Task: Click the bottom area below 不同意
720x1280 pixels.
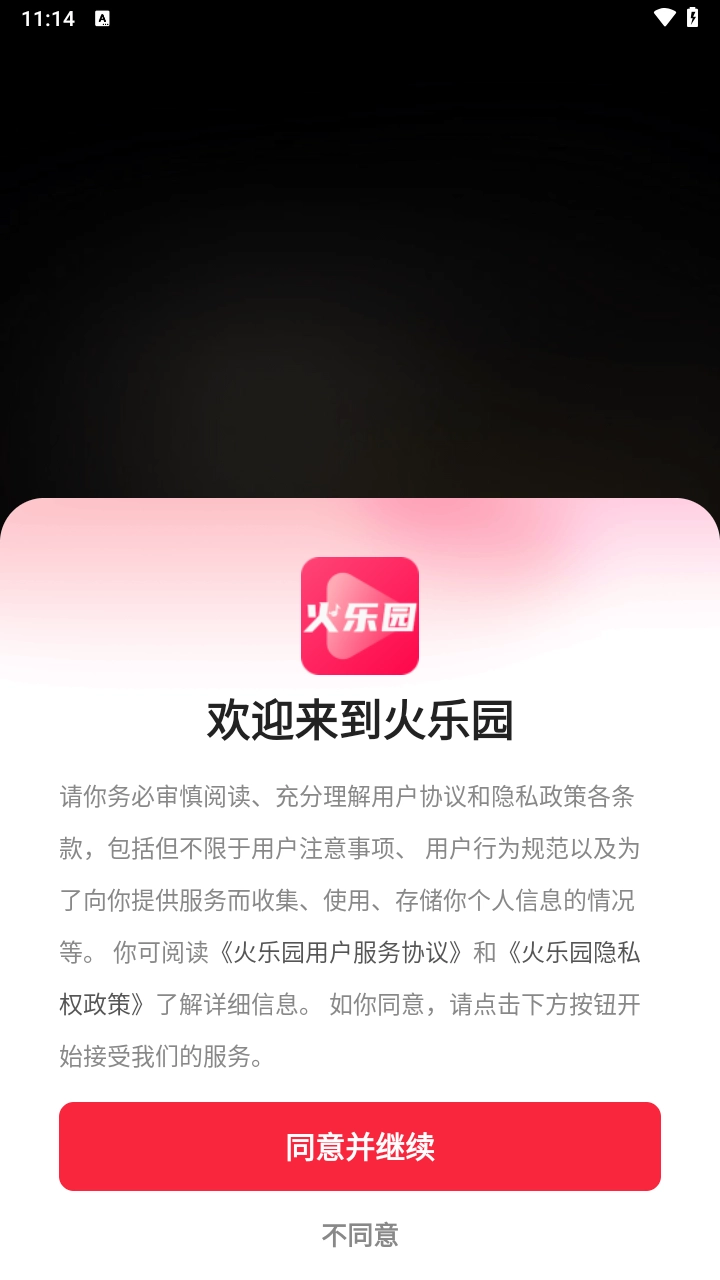Action: 360,1270
